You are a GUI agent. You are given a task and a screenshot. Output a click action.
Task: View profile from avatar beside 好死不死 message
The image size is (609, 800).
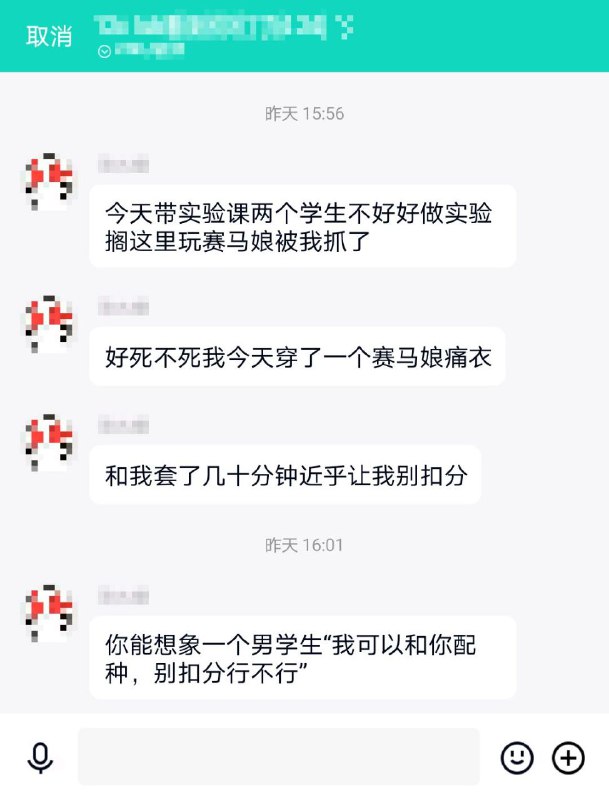tap(48, 323)
